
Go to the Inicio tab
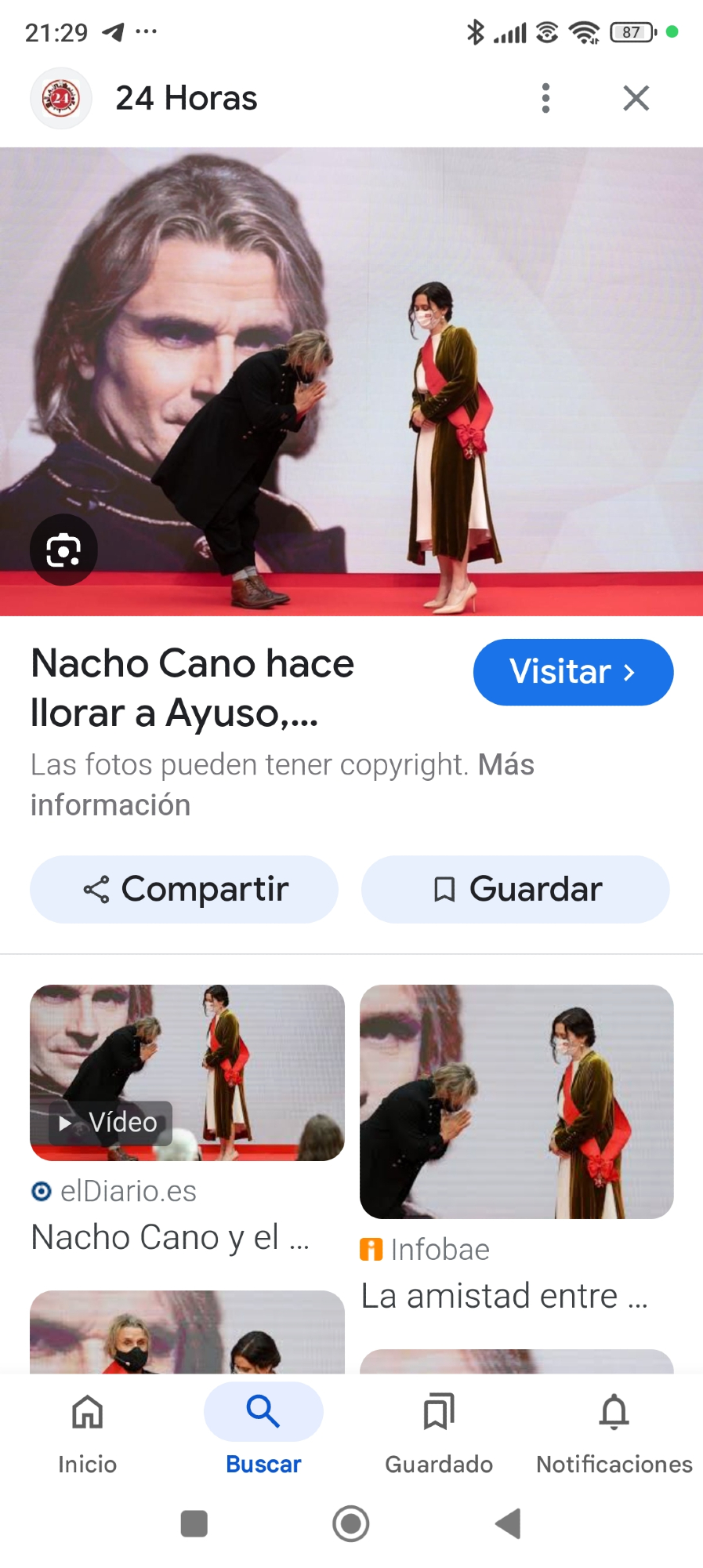[x=87, y=1428]
